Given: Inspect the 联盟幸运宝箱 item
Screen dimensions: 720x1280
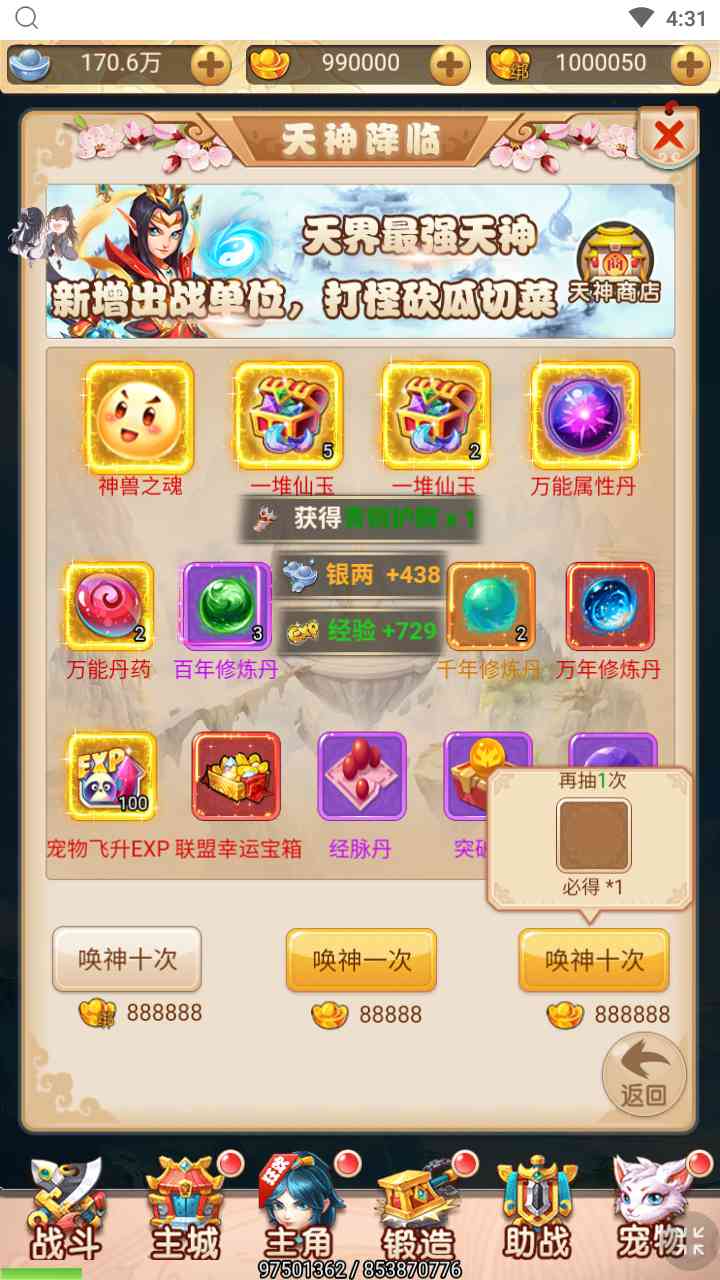Looking at the screenshot, I should point(237,776).
